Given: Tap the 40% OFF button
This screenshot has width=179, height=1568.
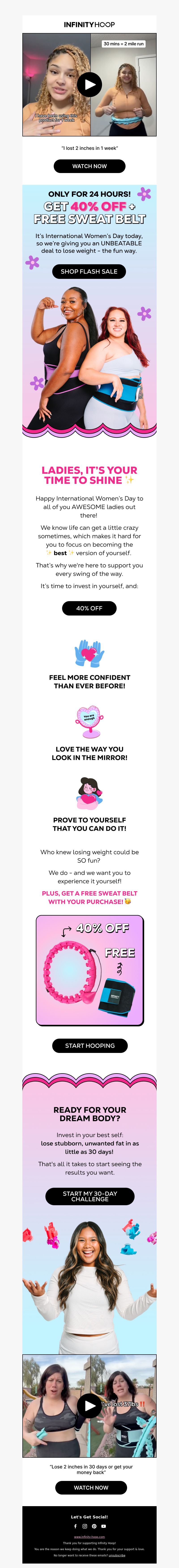Looking at the screenshot, I should [x=89, y=608].
